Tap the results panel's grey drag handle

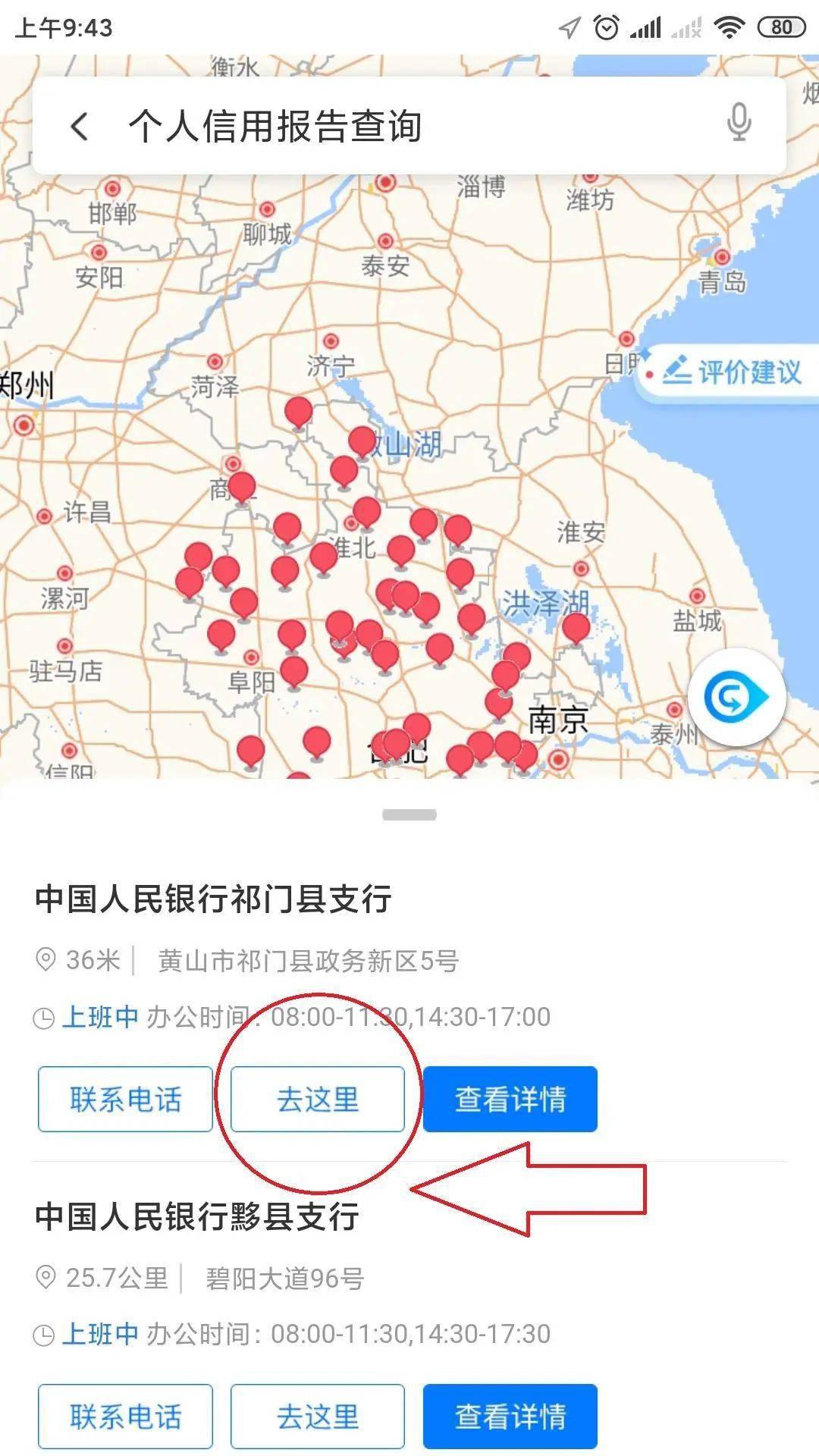point(409,815)
